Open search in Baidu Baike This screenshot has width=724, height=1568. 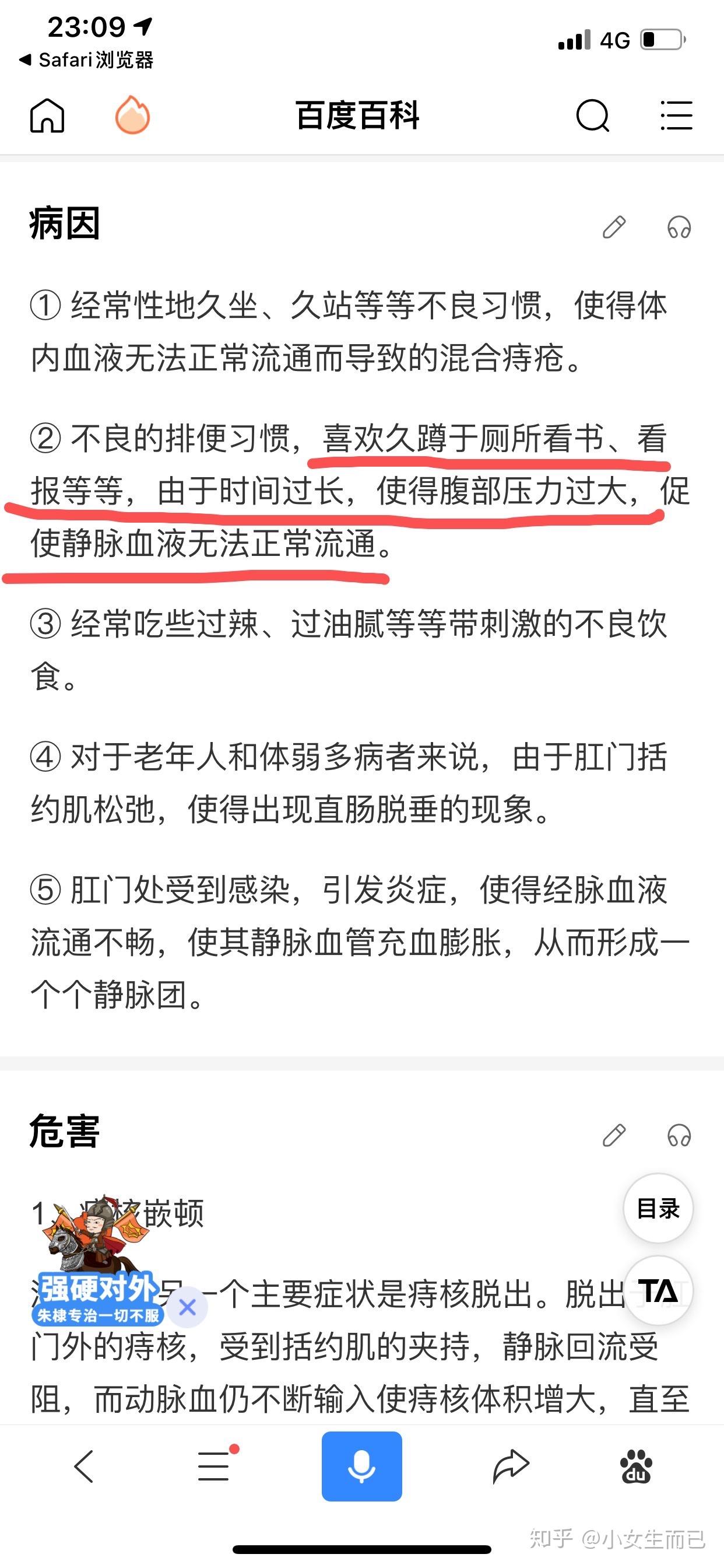point(593,116)
